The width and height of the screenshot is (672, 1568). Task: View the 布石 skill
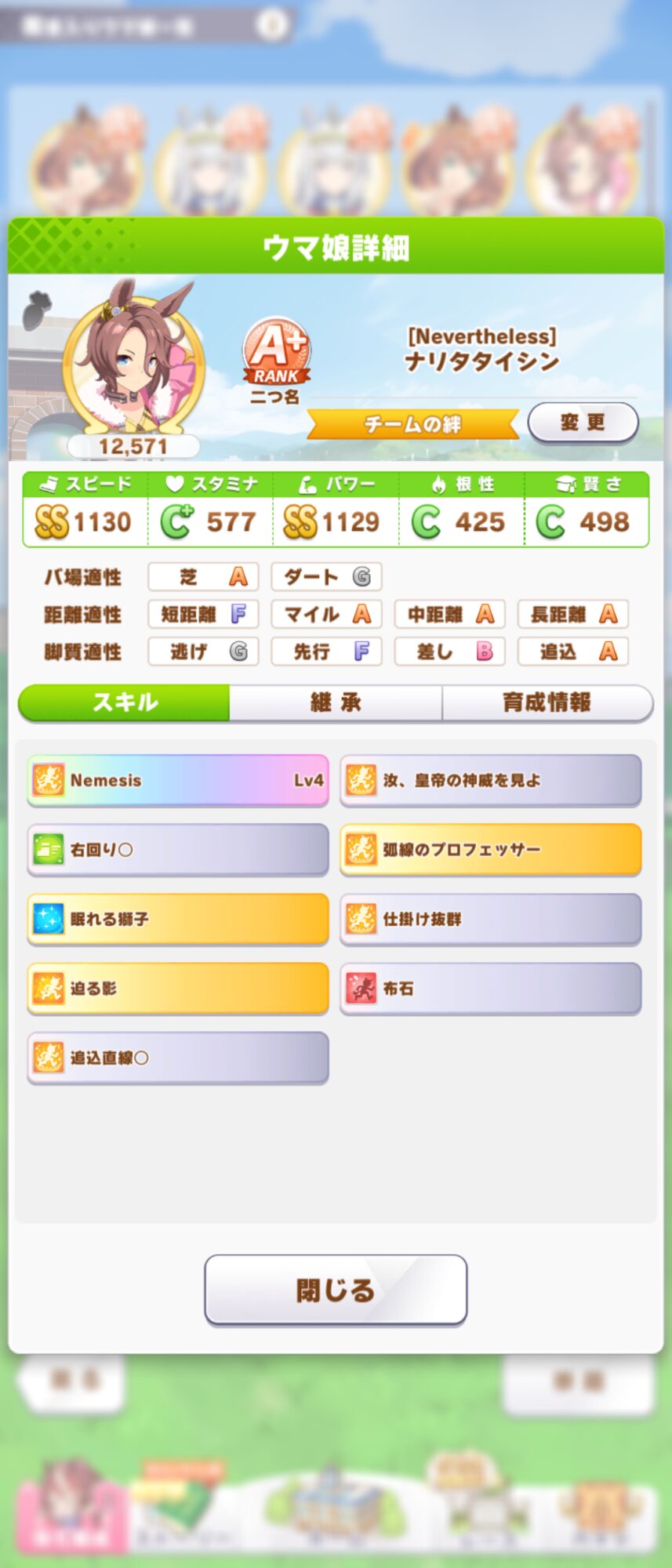click(491, 988)
